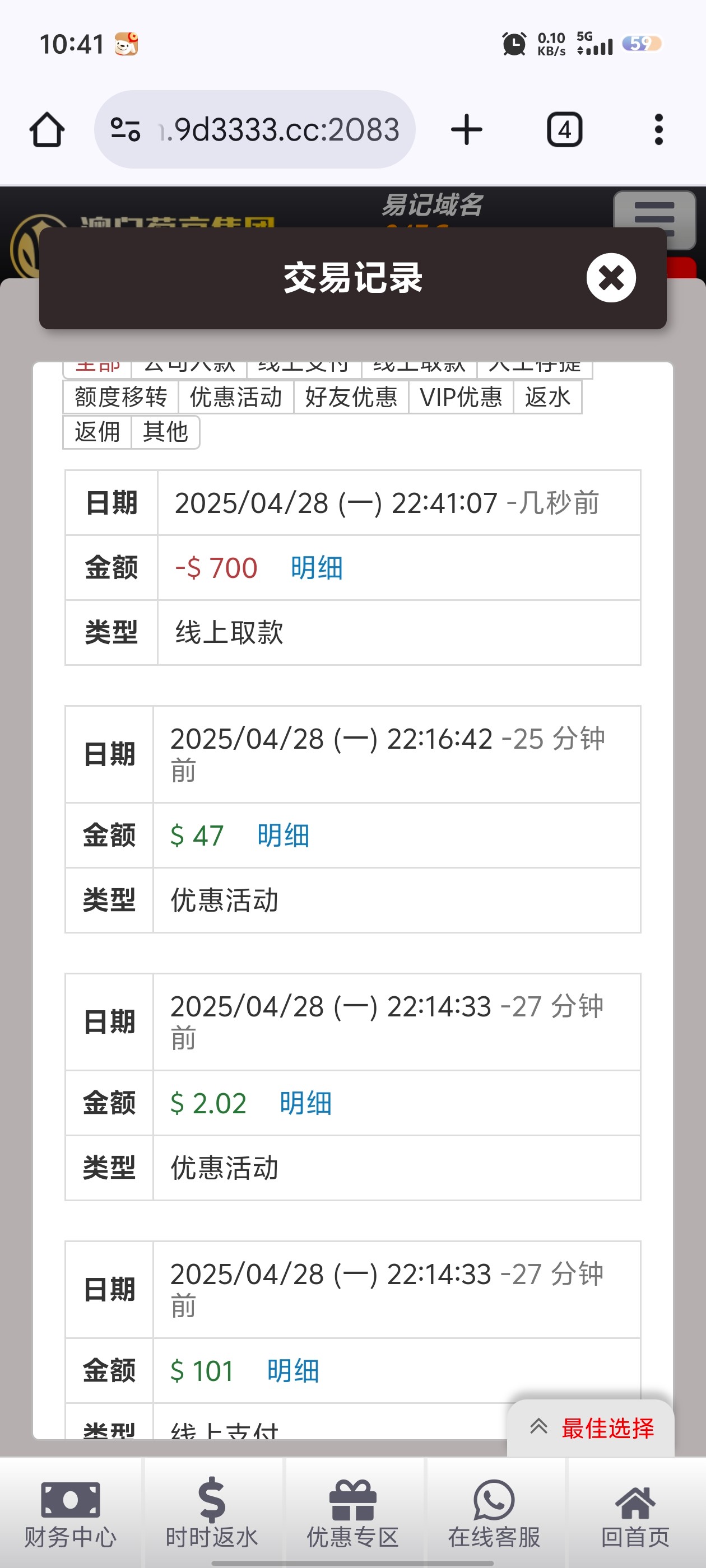Expand the 最佳选择 panel
The height and width of the screenshot is (1568, 706).
click(591, 1427)
